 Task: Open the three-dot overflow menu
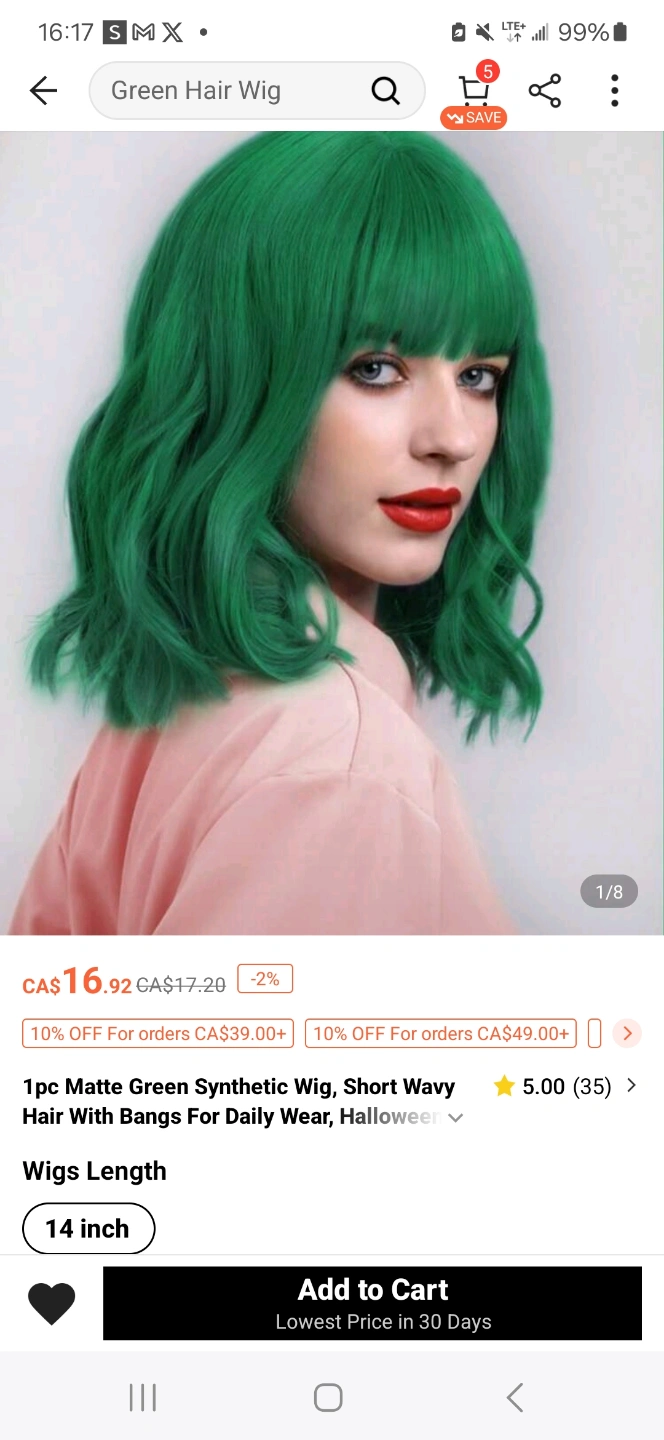tap(614, 91)
